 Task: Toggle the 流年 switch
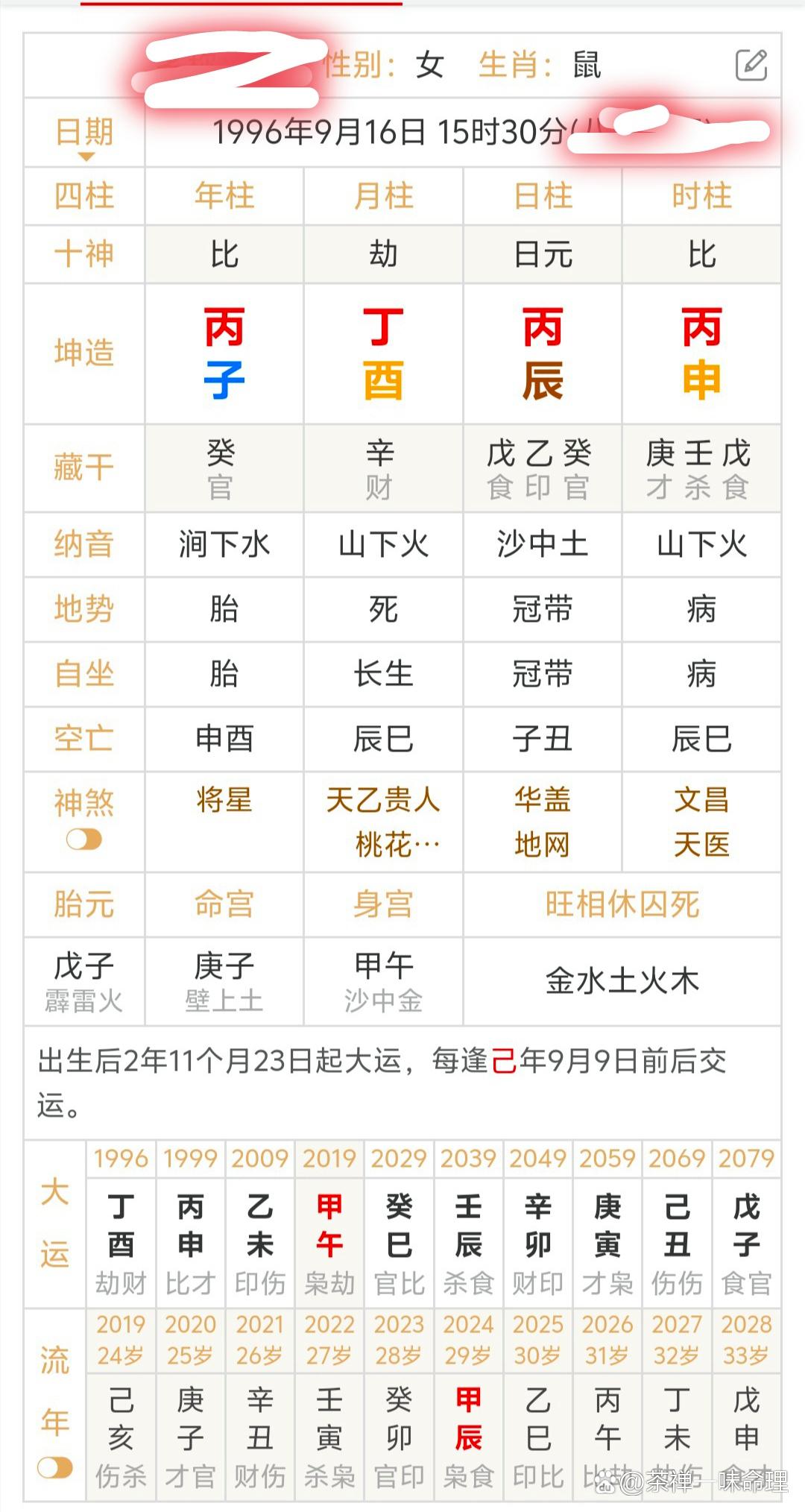click(55, 1467)
